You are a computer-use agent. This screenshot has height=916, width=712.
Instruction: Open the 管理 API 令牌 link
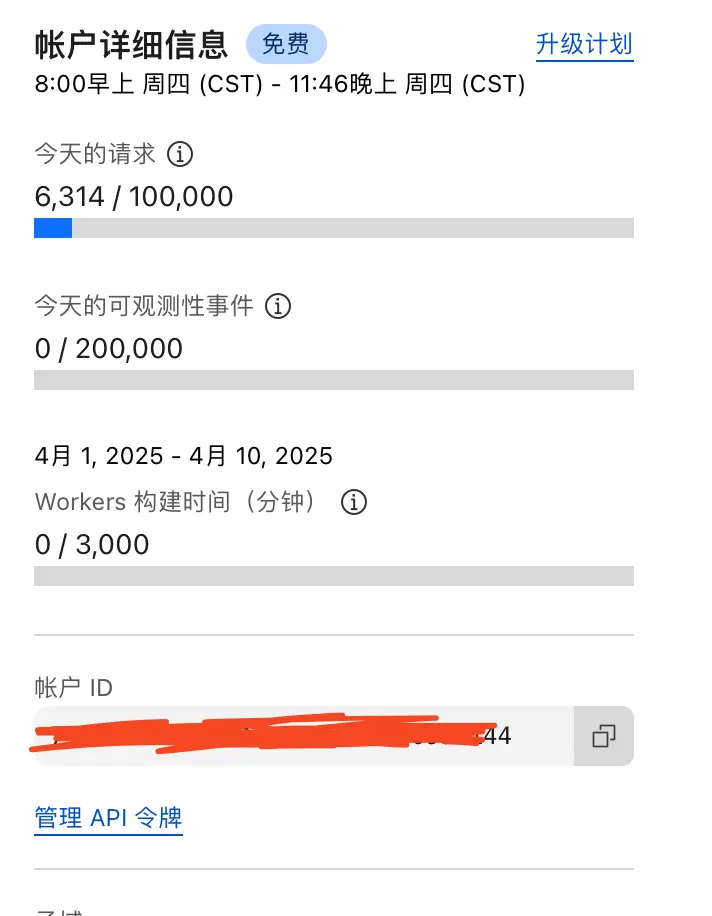click(108, 818)
